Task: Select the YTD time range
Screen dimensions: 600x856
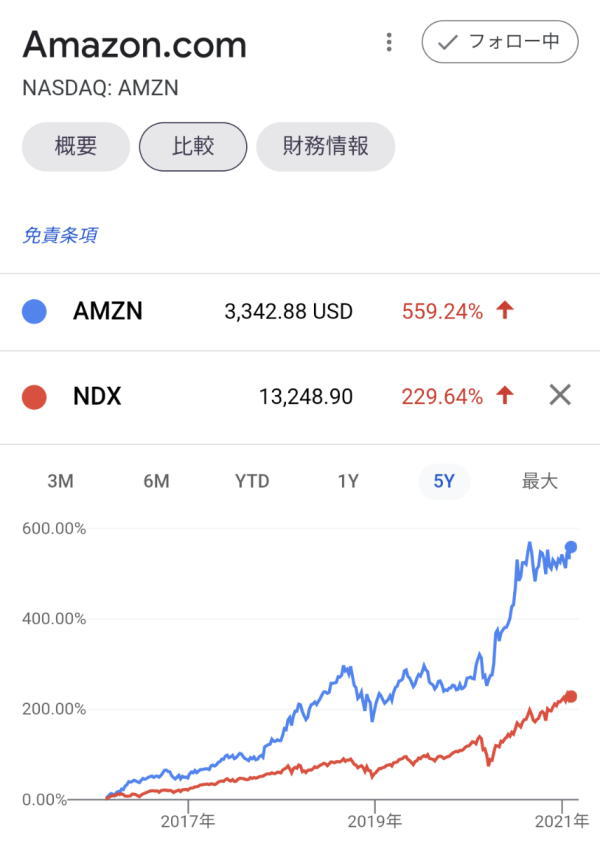Action: click(x=252, y=481)
